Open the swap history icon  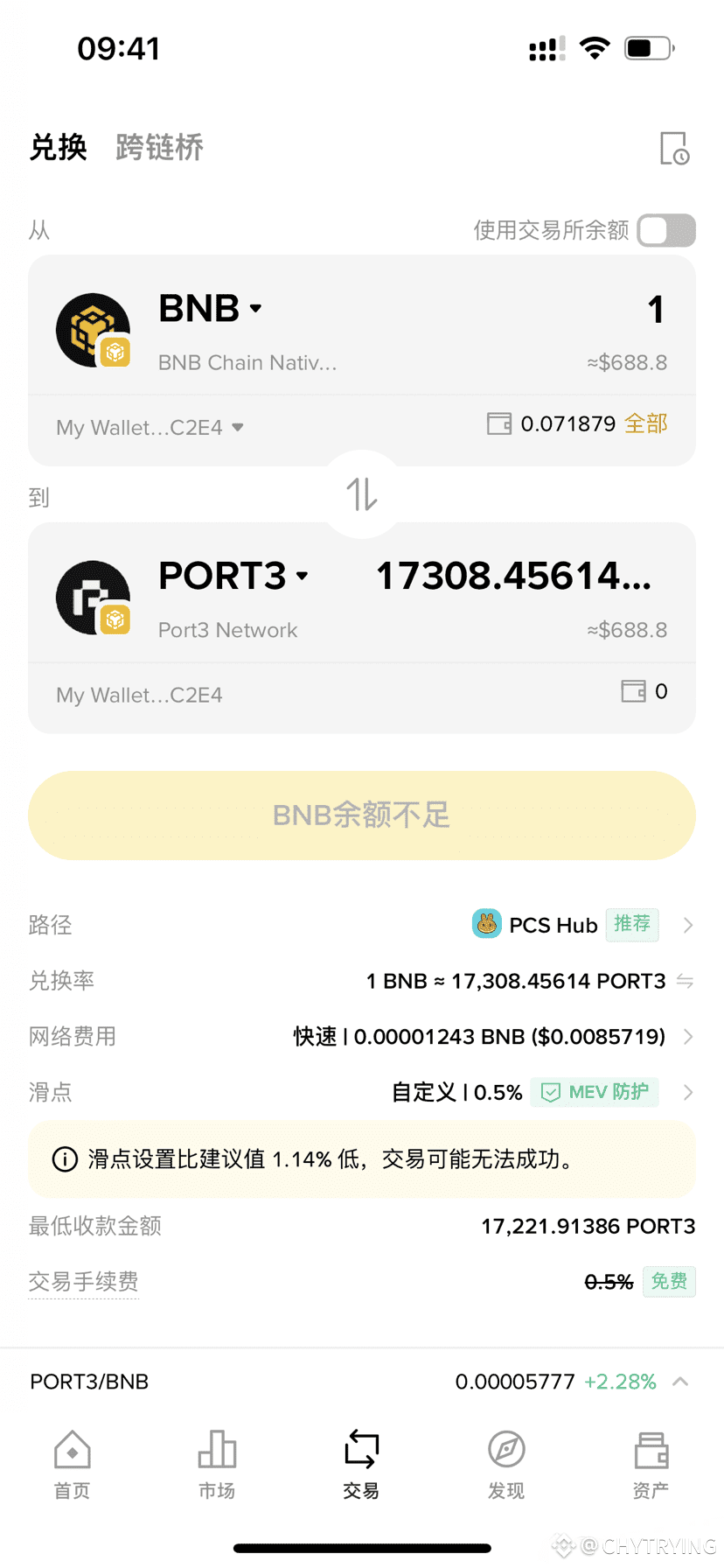tap(674, 149)
